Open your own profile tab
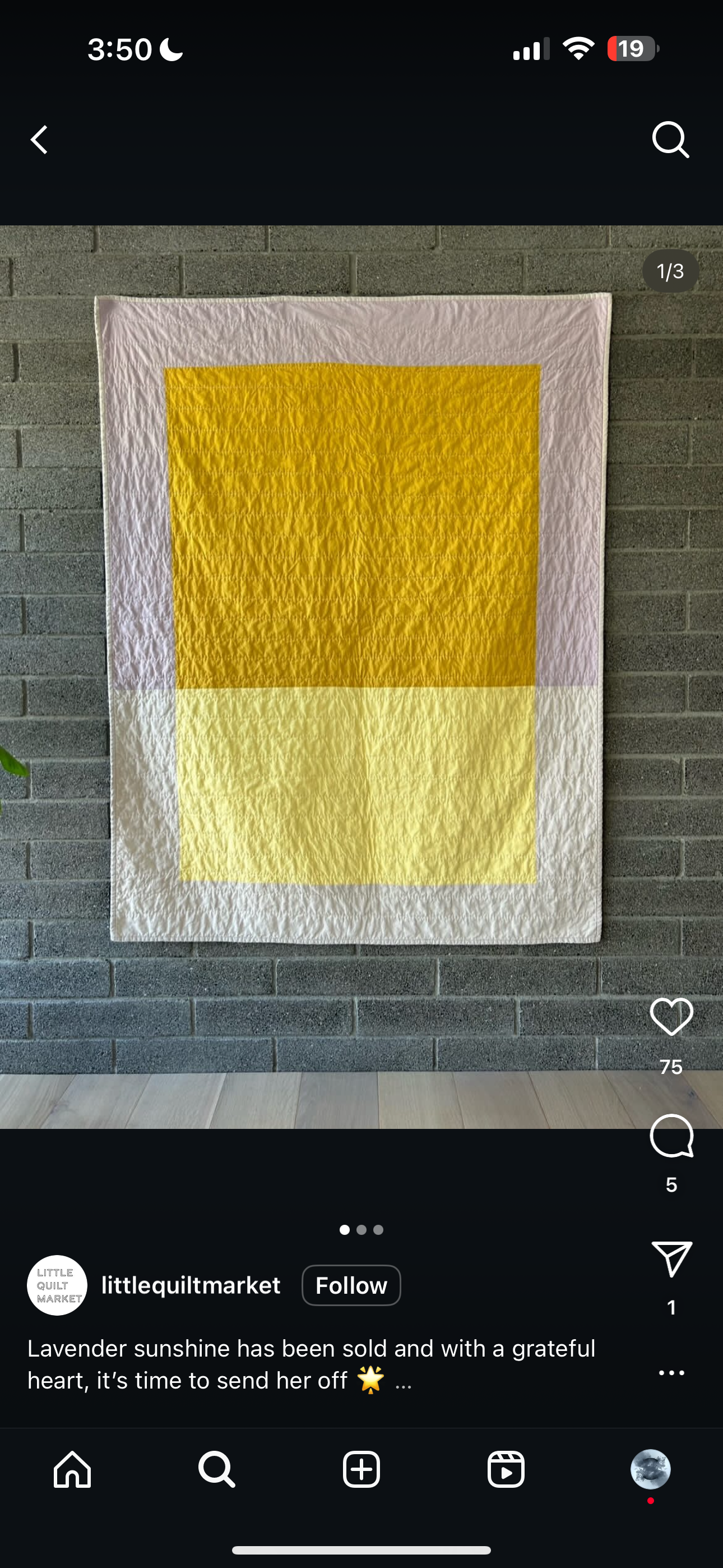 pos(650,1469)
